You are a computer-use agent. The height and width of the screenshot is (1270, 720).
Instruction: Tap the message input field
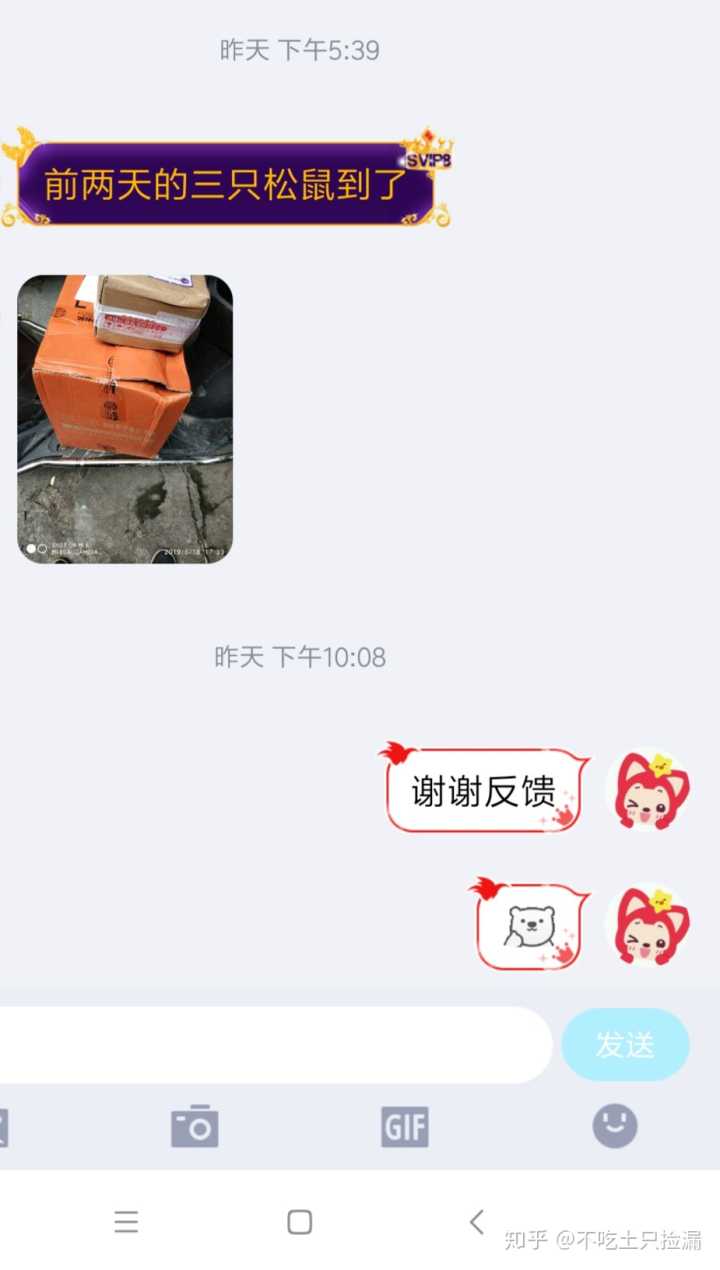click(x=270, y=1044)
